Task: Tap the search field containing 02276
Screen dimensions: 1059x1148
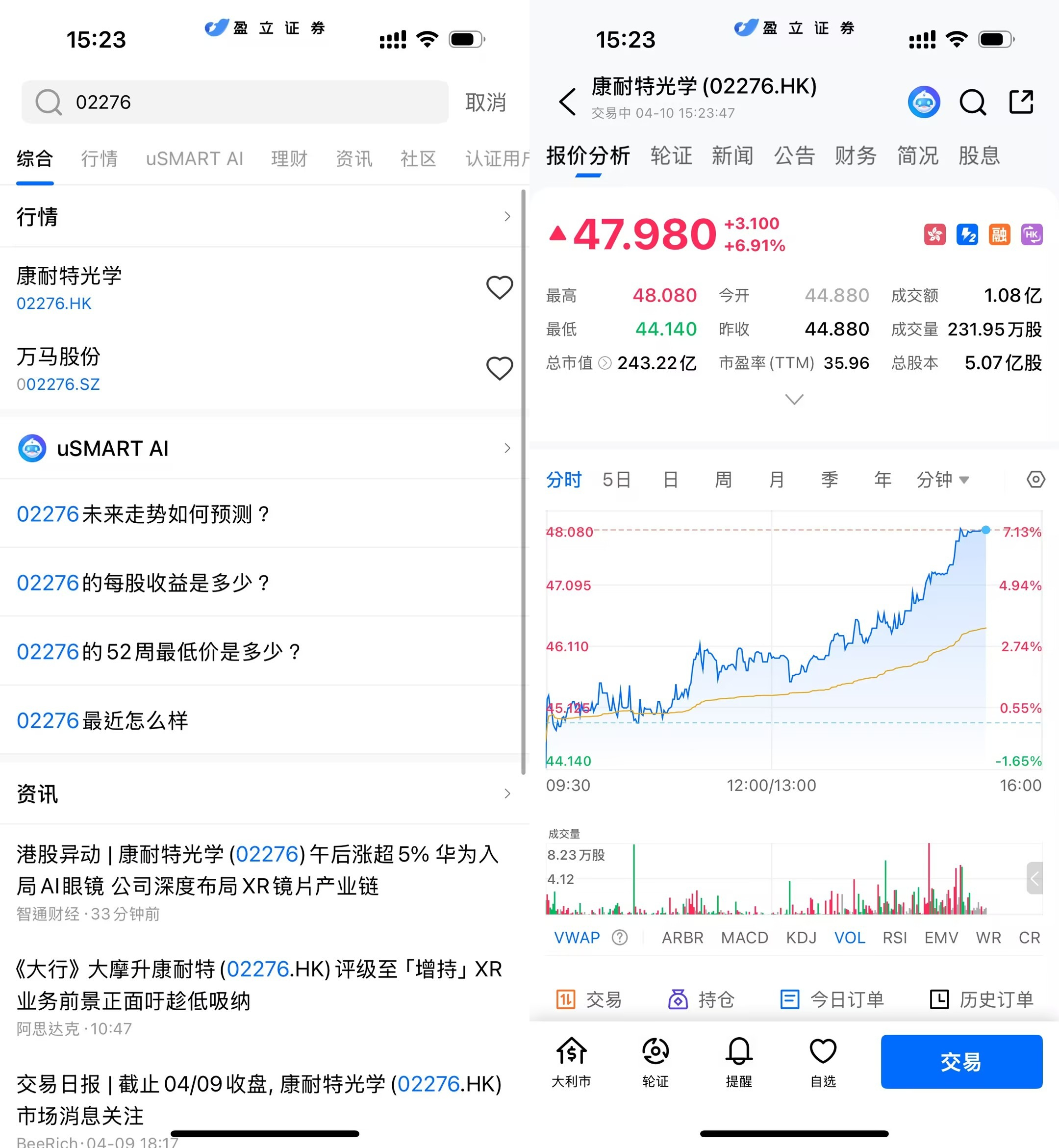Action: 235,102
